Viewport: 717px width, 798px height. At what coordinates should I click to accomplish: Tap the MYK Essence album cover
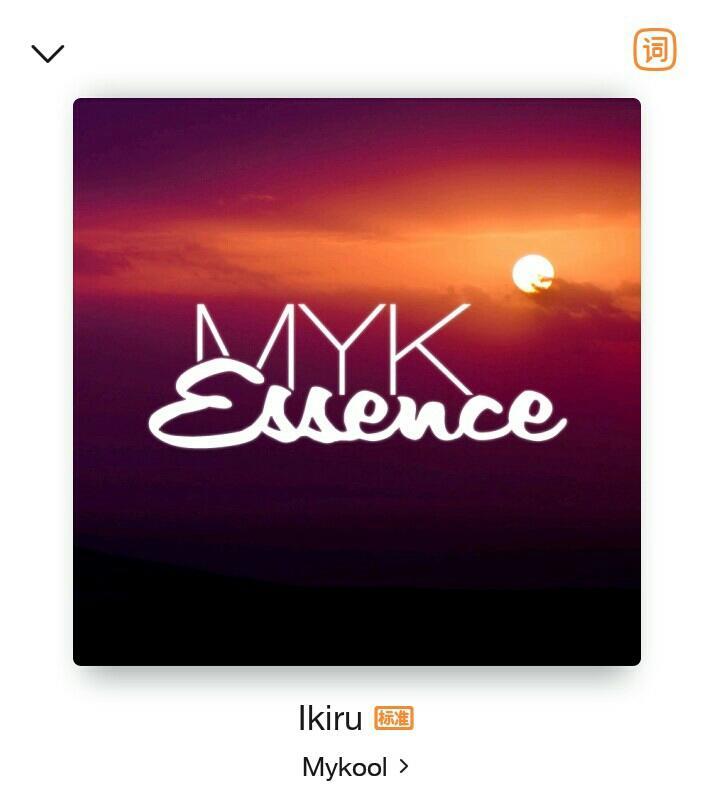point(357,381)
